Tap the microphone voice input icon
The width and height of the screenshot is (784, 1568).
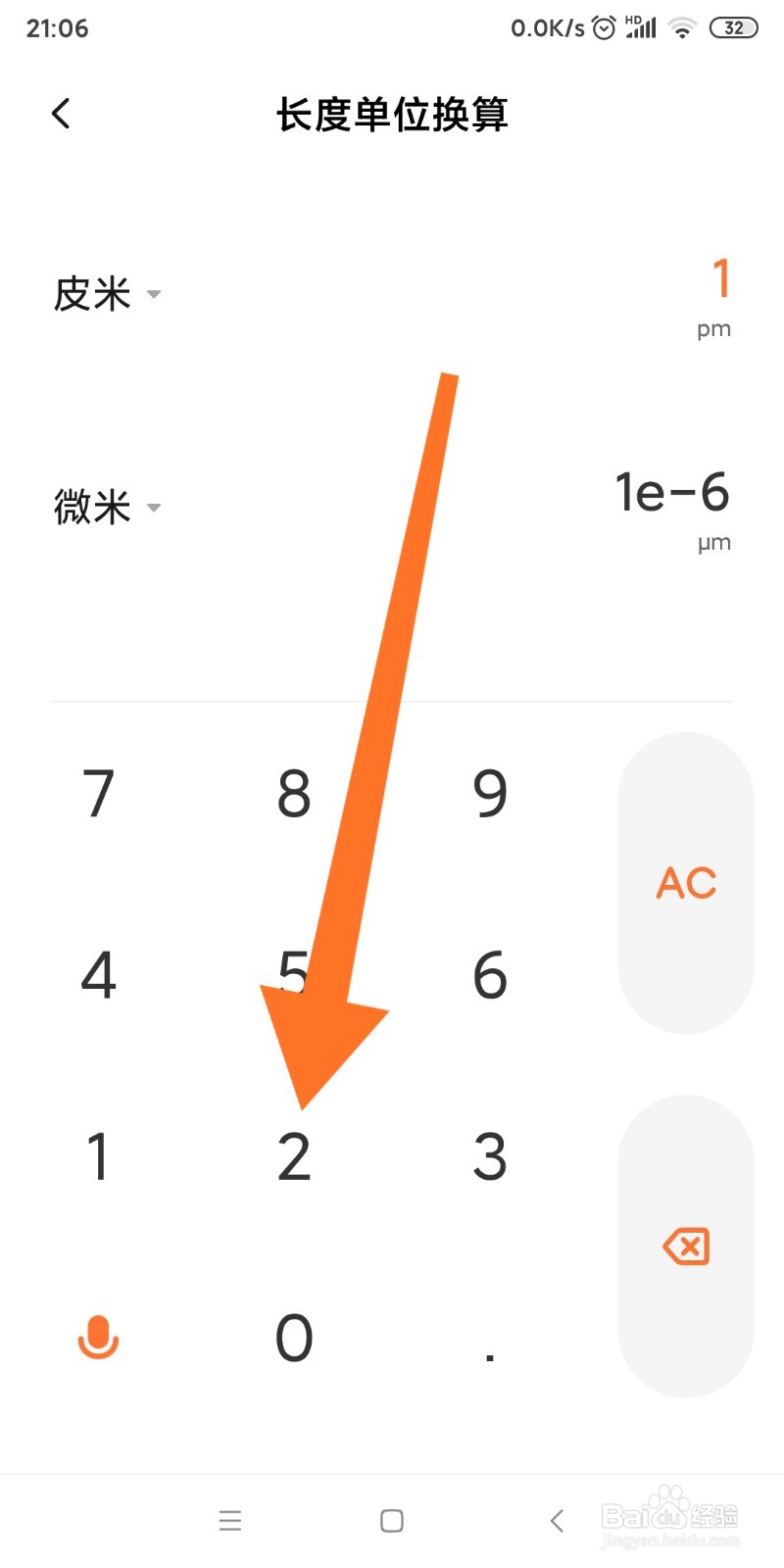coord(97,1339)
